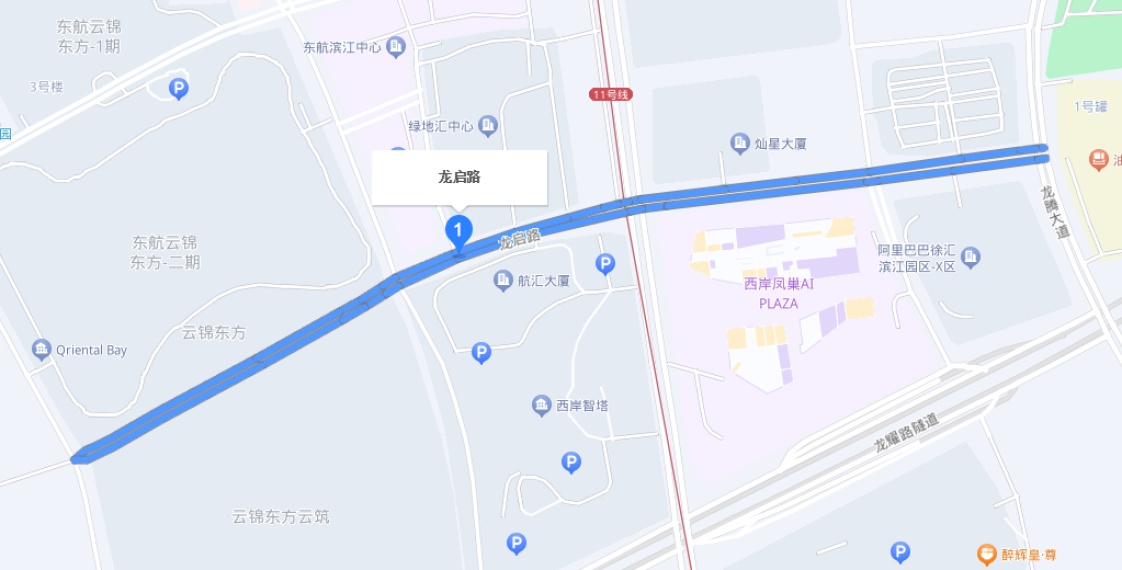Tap the 醉辉皇·尊 restaurant marker

coord(987,554)
